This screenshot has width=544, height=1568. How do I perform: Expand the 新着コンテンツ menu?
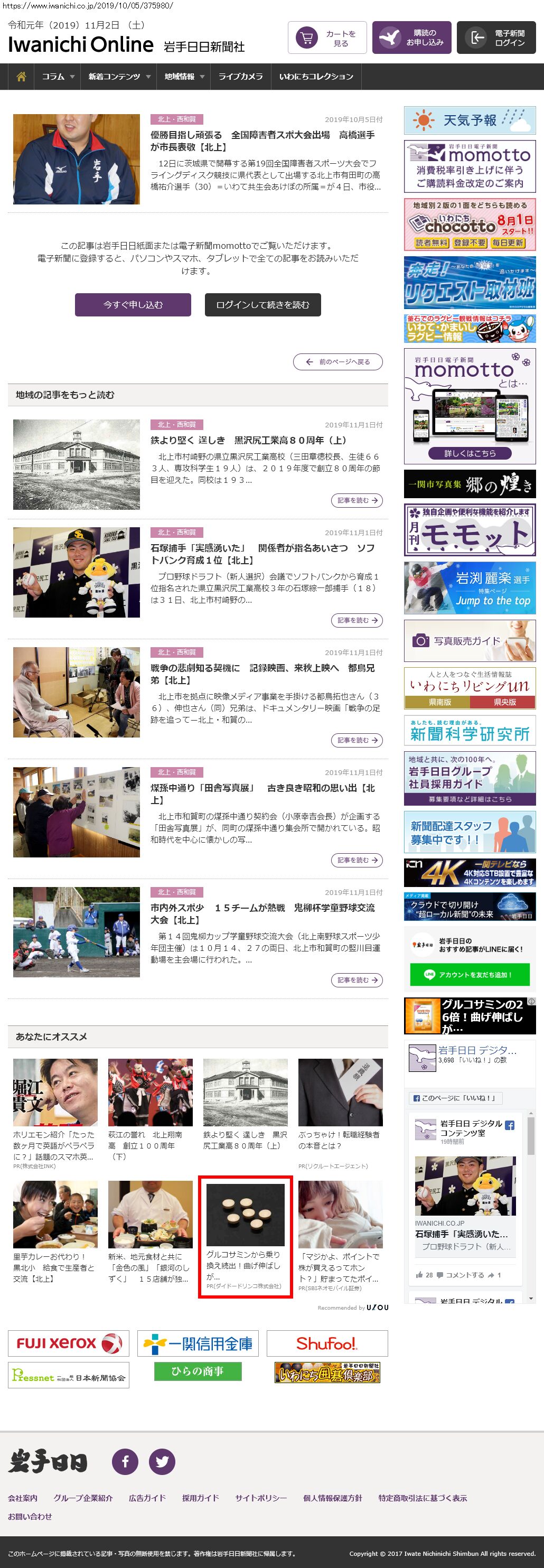(119, 77)
